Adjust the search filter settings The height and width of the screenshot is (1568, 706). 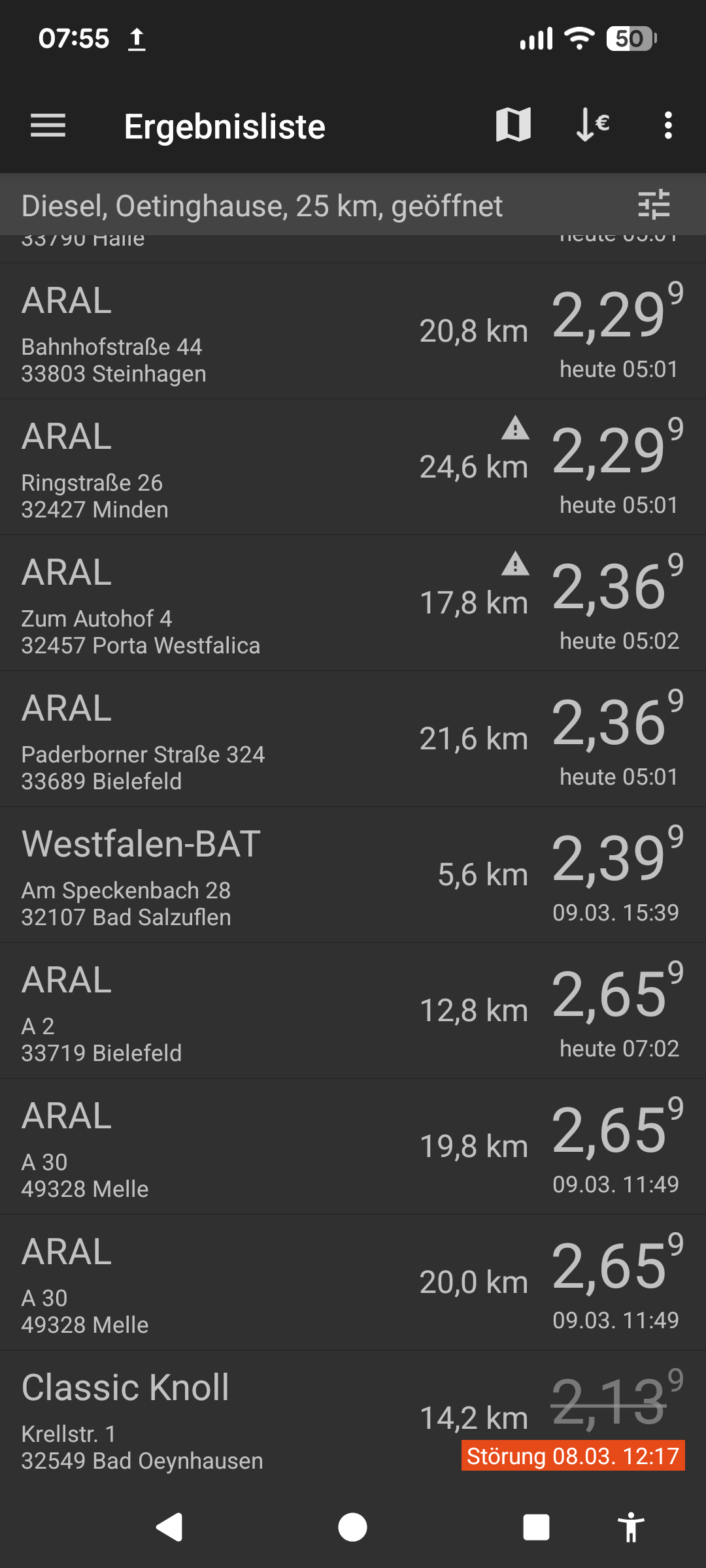coord(654,204)
